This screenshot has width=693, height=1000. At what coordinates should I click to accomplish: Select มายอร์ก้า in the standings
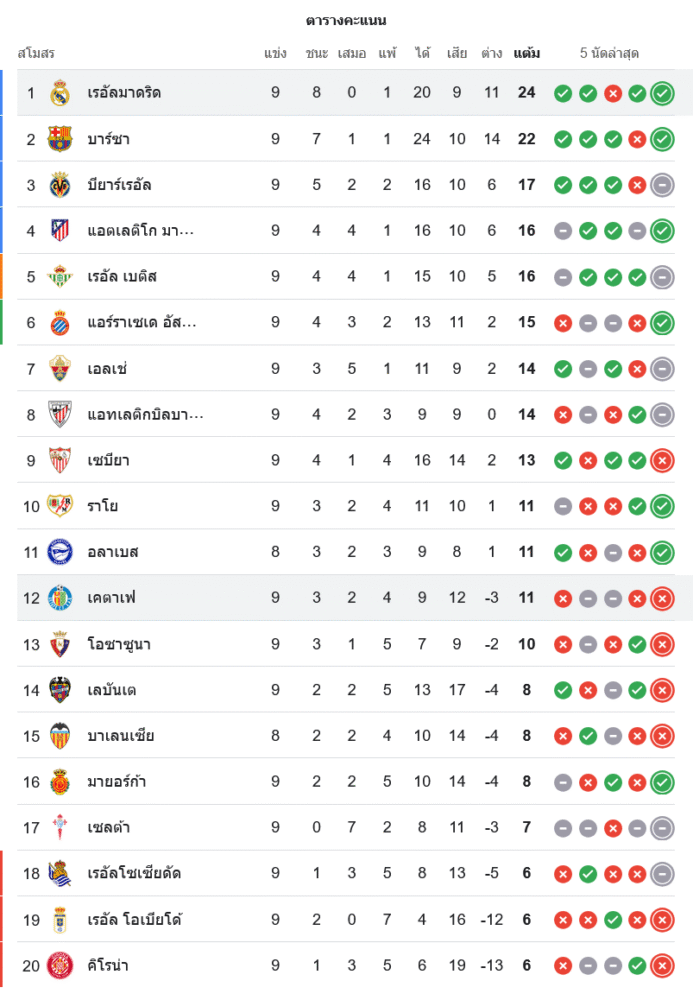point(117,782)
